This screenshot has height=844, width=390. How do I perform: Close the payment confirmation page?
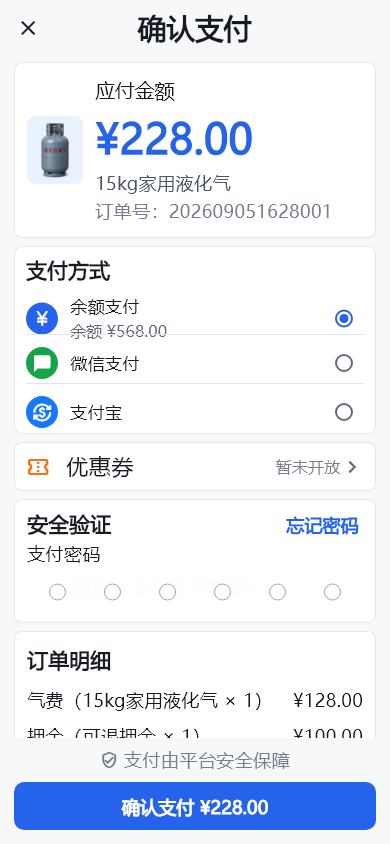click(x=28, y=29)
